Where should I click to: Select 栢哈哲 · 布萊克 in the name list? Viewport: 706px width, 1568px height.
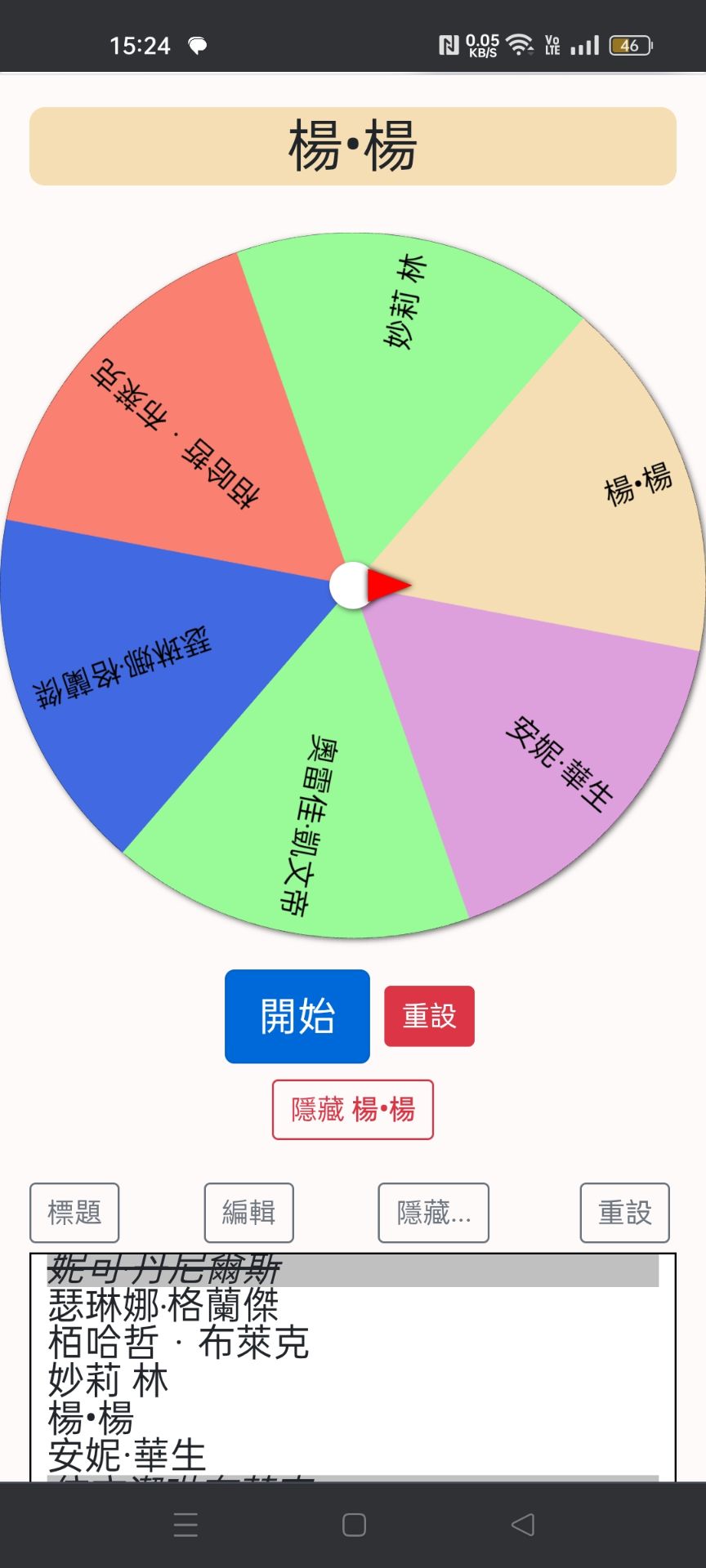click(178, 1343)
